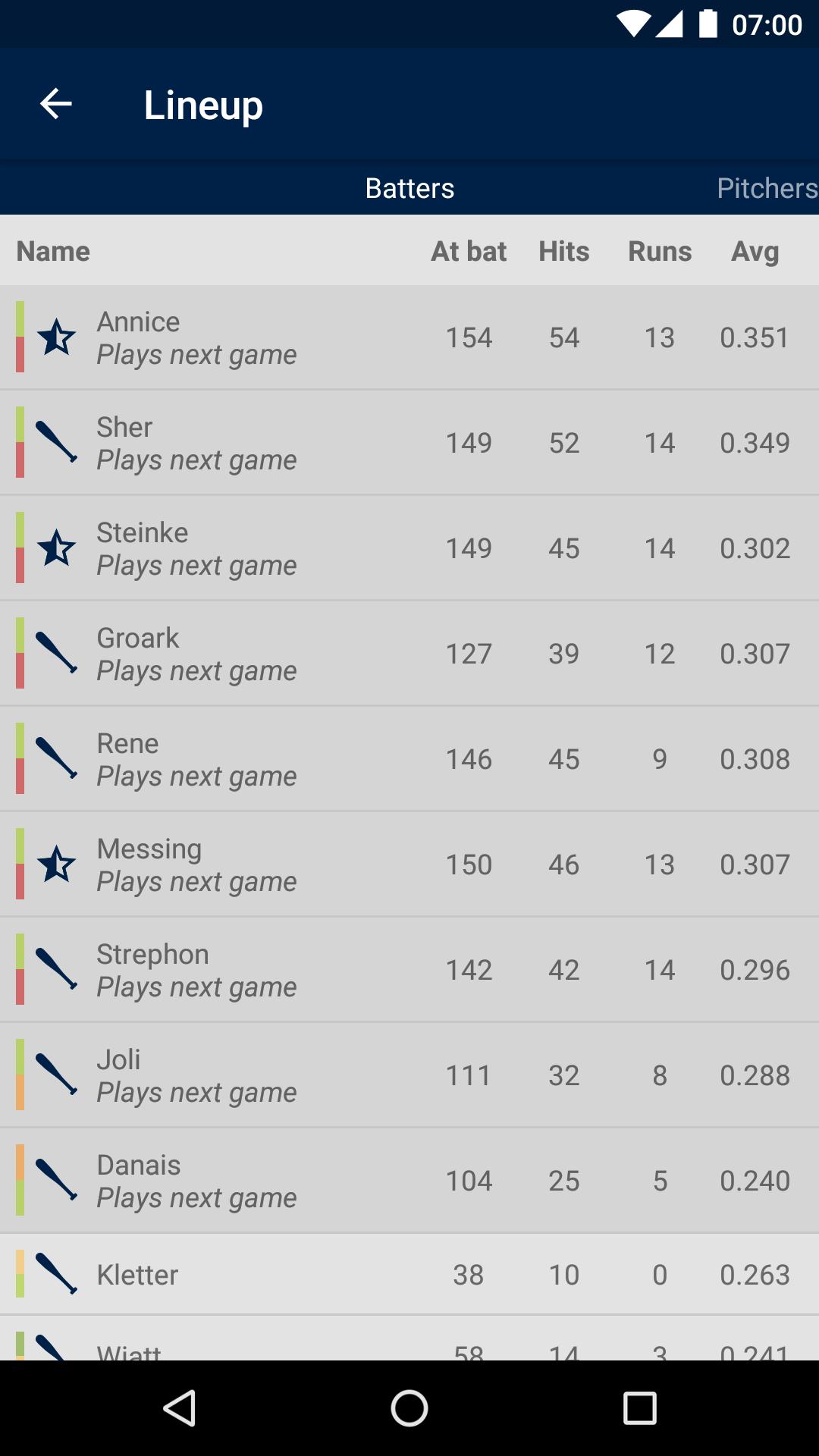
Task: Select Steinke in the lineup
Action: coord(409,548)
